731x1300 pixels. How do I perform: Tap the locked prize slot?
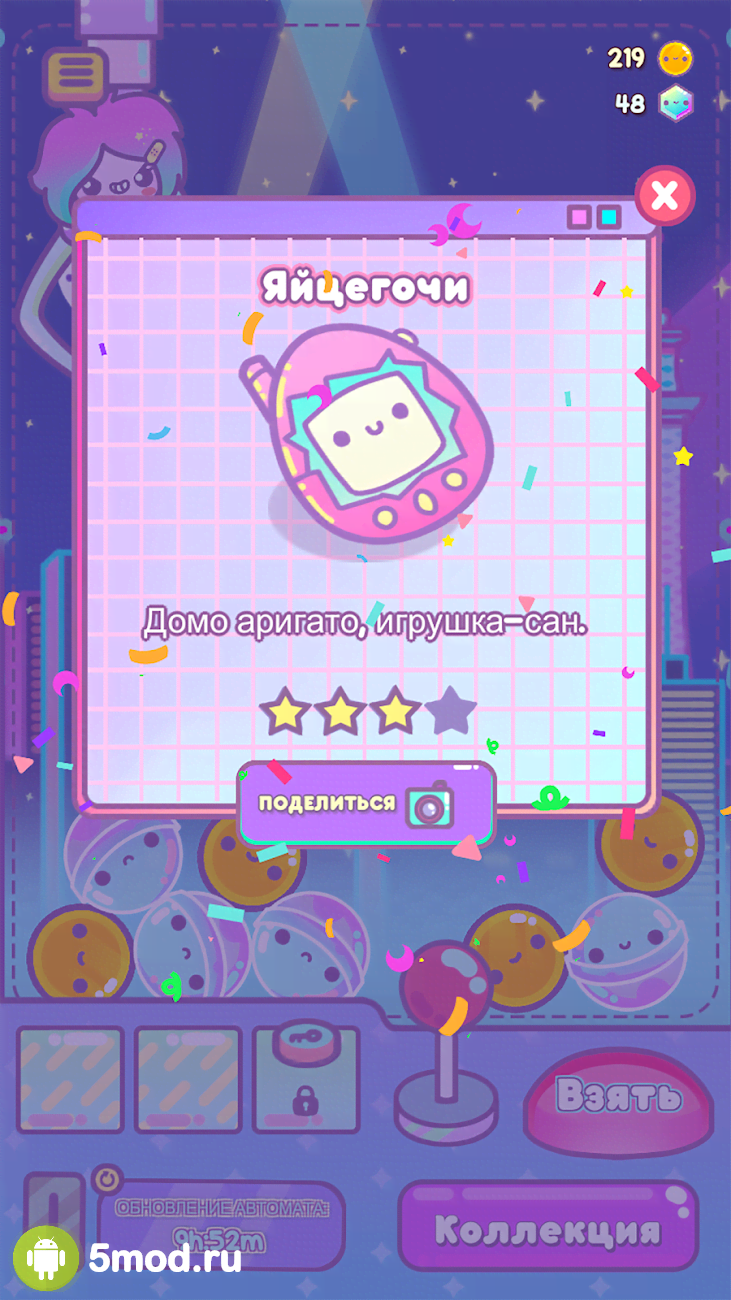[305, 1078]
